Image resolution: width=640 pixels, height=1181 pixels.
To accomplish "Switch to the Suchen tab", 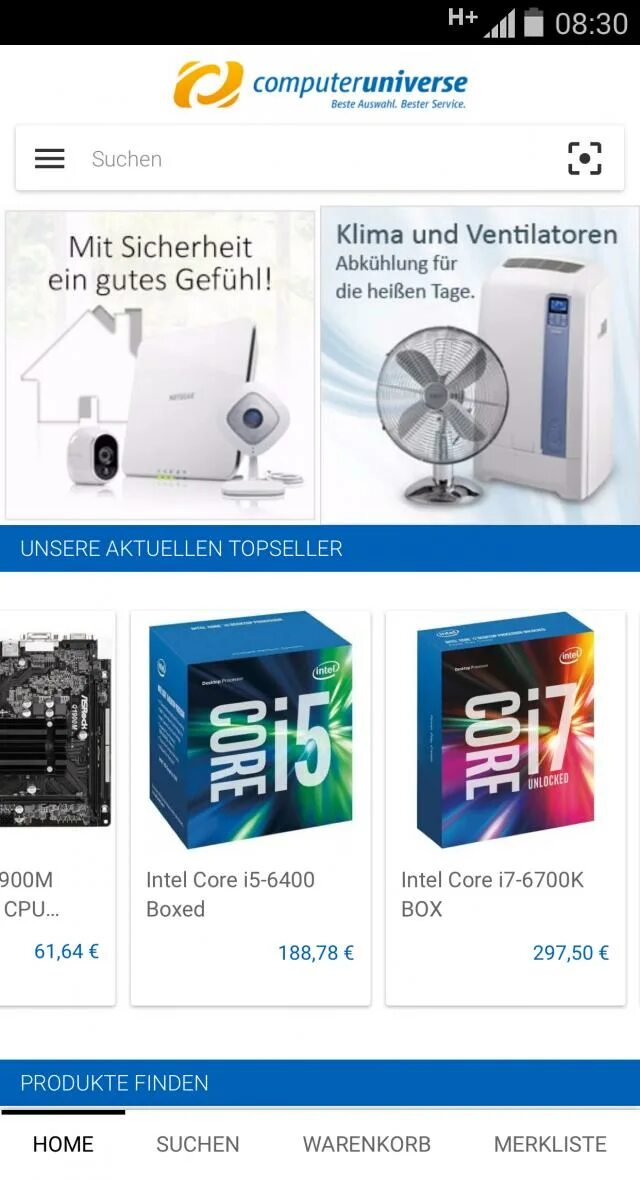I will click(197, 1144).
